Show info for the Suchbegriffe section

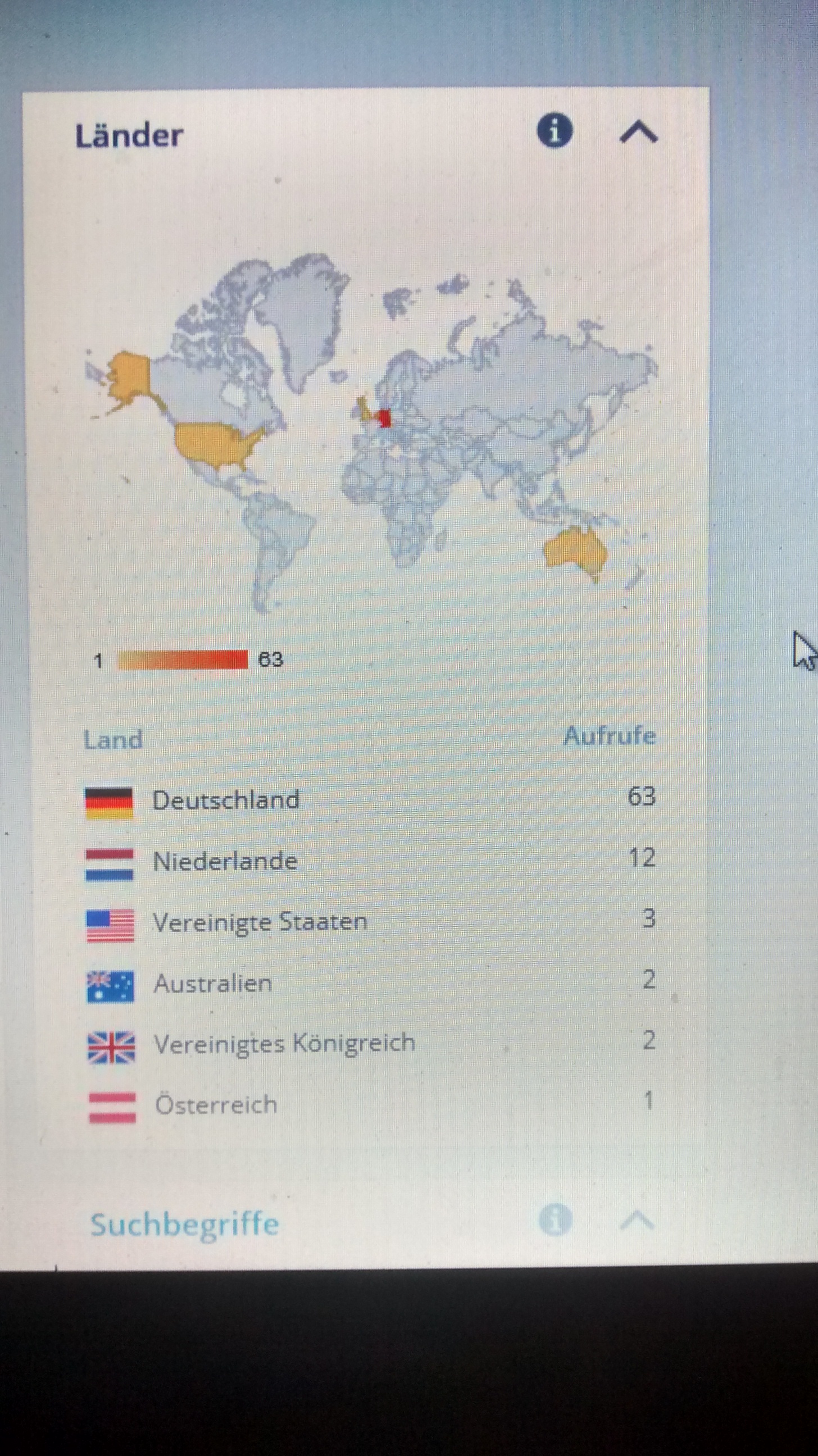(x=555, y=1219)
